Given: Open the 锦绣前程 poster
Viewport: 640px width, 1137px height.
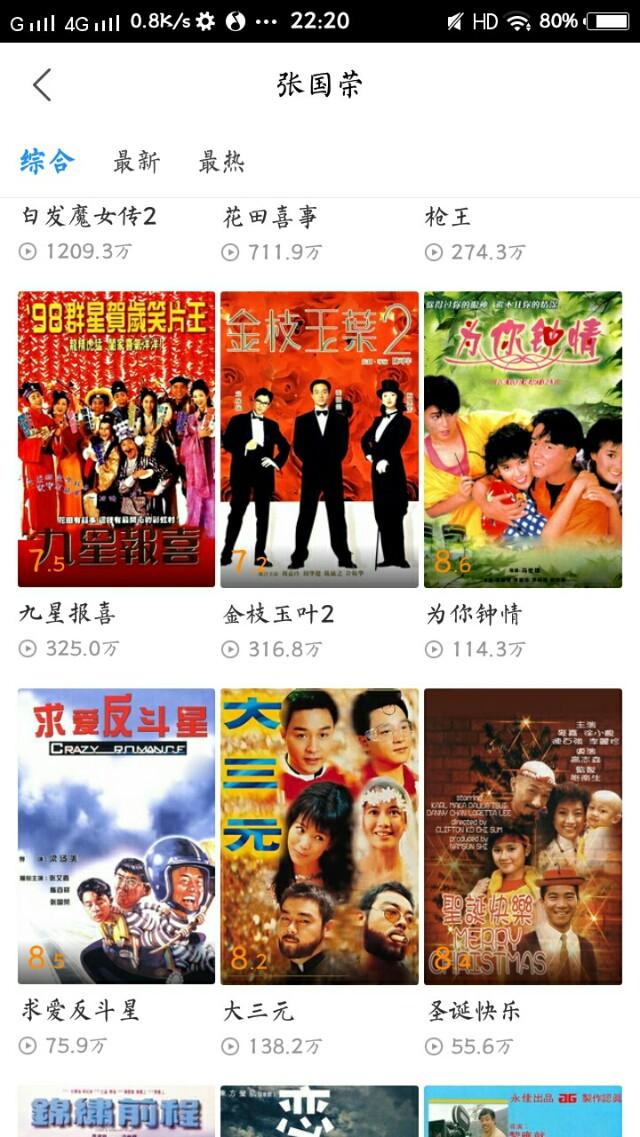Looking at the screenshot, I should pos(116,1112).
